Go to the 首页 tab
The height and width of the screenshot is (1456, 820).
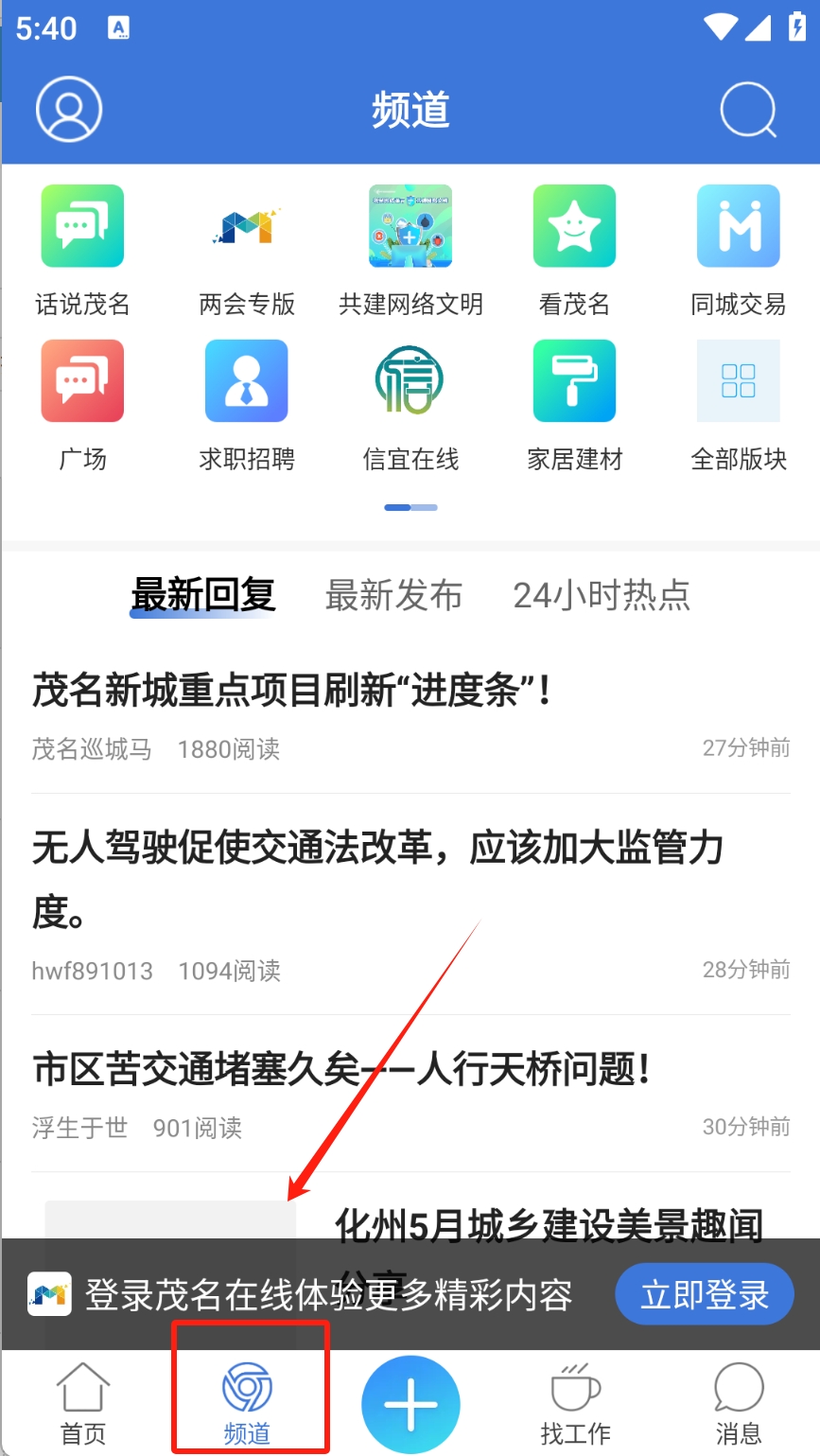click(x=83, y=1404)
